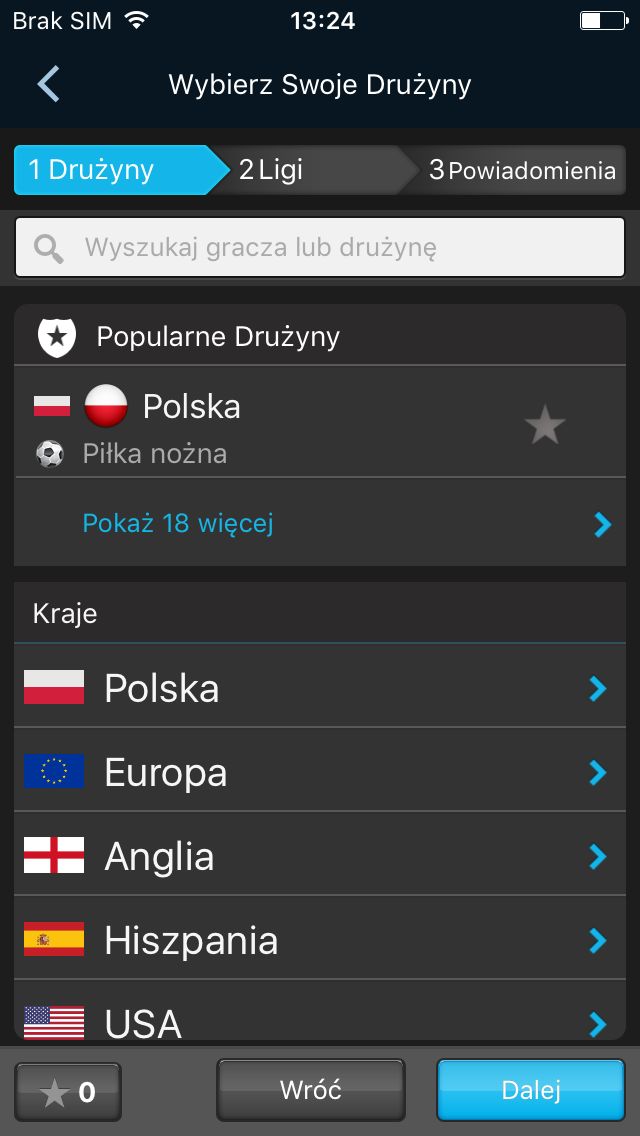This screenshot has width=640, height=1136.
Task: Continue with the Dalej button
Action: pos(531,1090)
